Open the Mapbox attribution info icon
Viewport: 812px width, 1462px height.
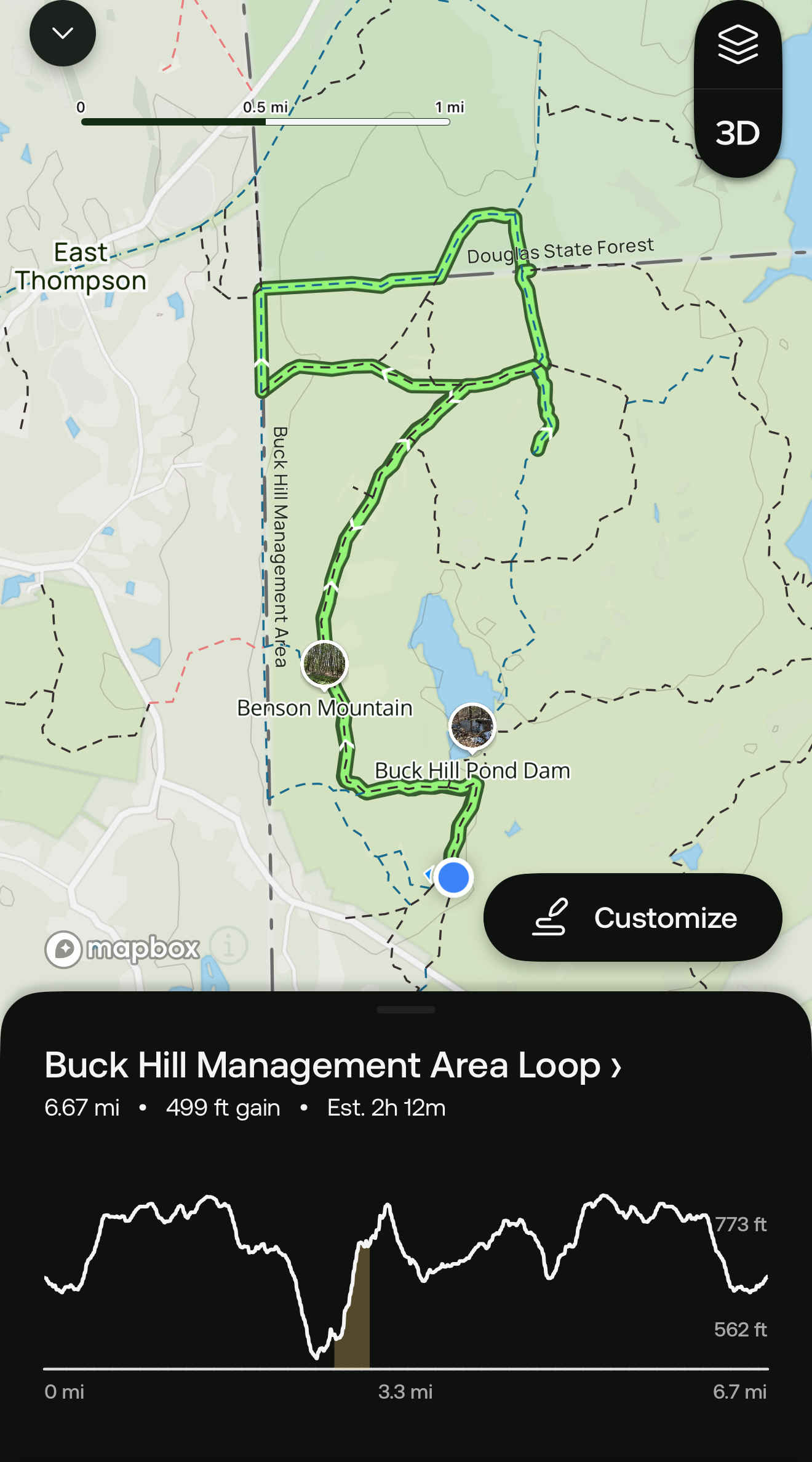pyautogui.click(x=228, y=946)
